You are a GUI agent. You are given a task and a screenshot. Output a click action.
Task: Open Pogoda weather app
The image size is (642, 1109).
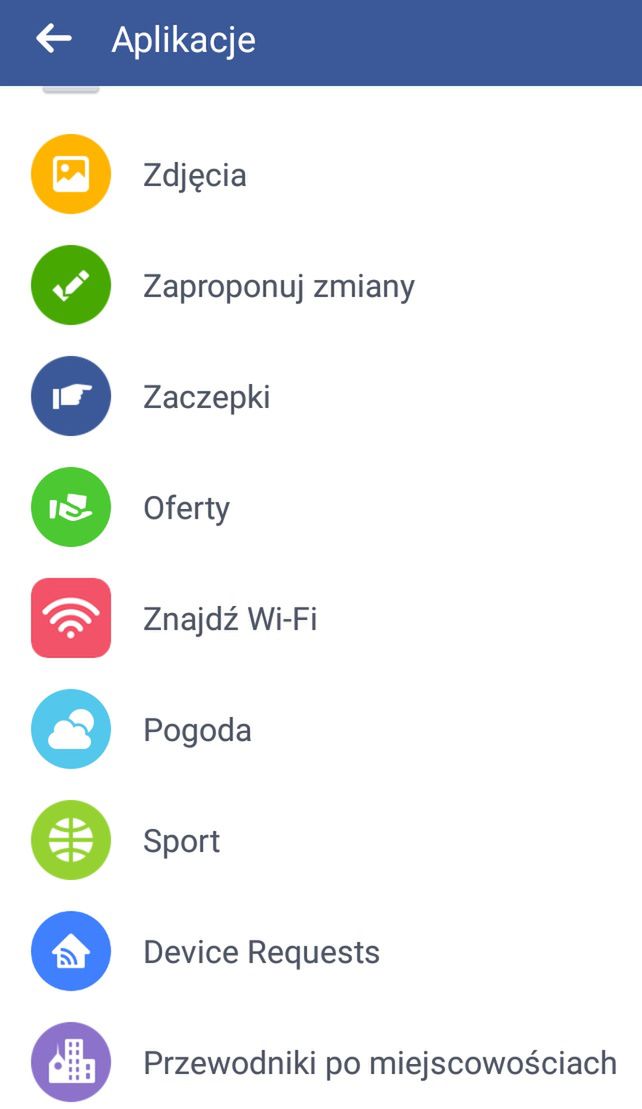coord(197,730)
